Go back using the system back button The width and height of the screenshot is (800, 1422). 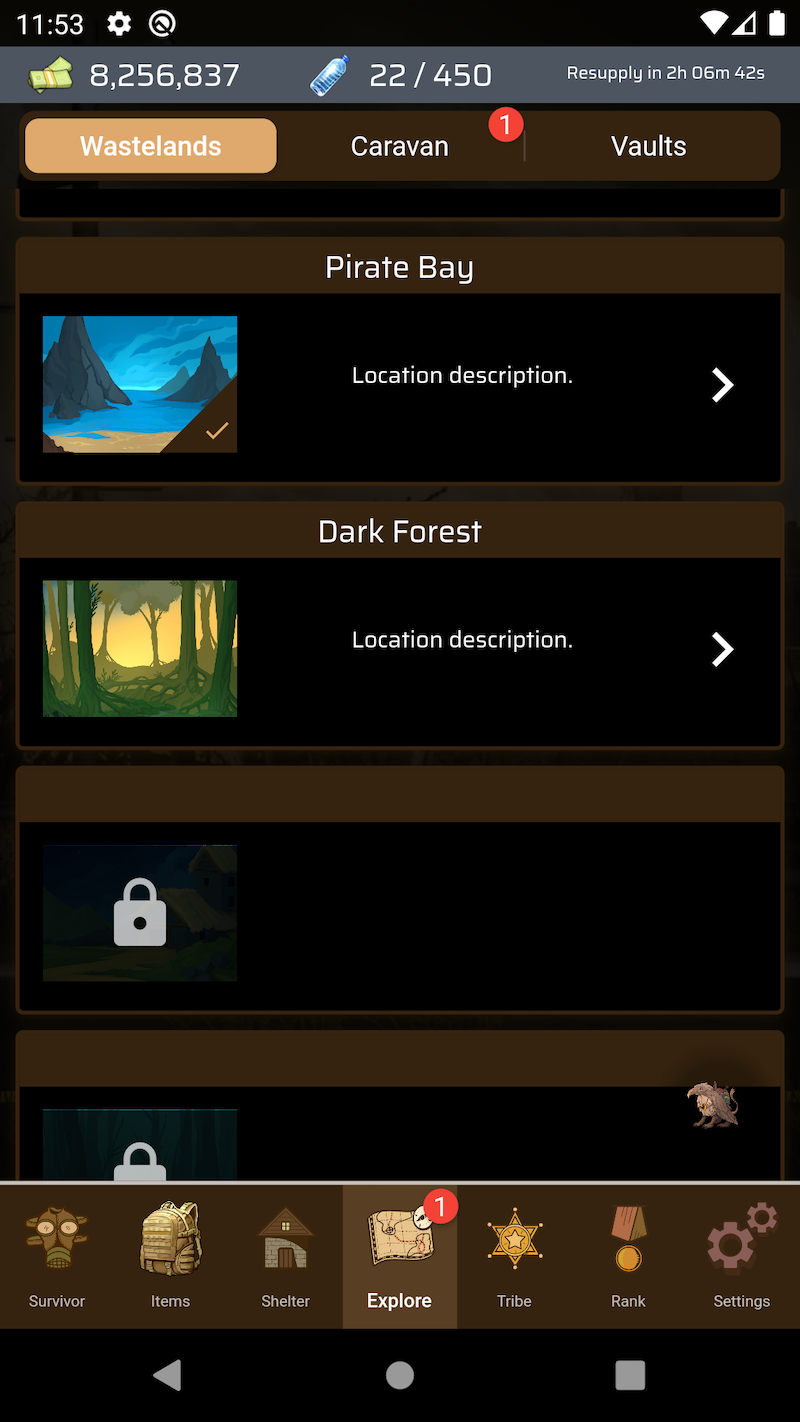coord(168,1375)
